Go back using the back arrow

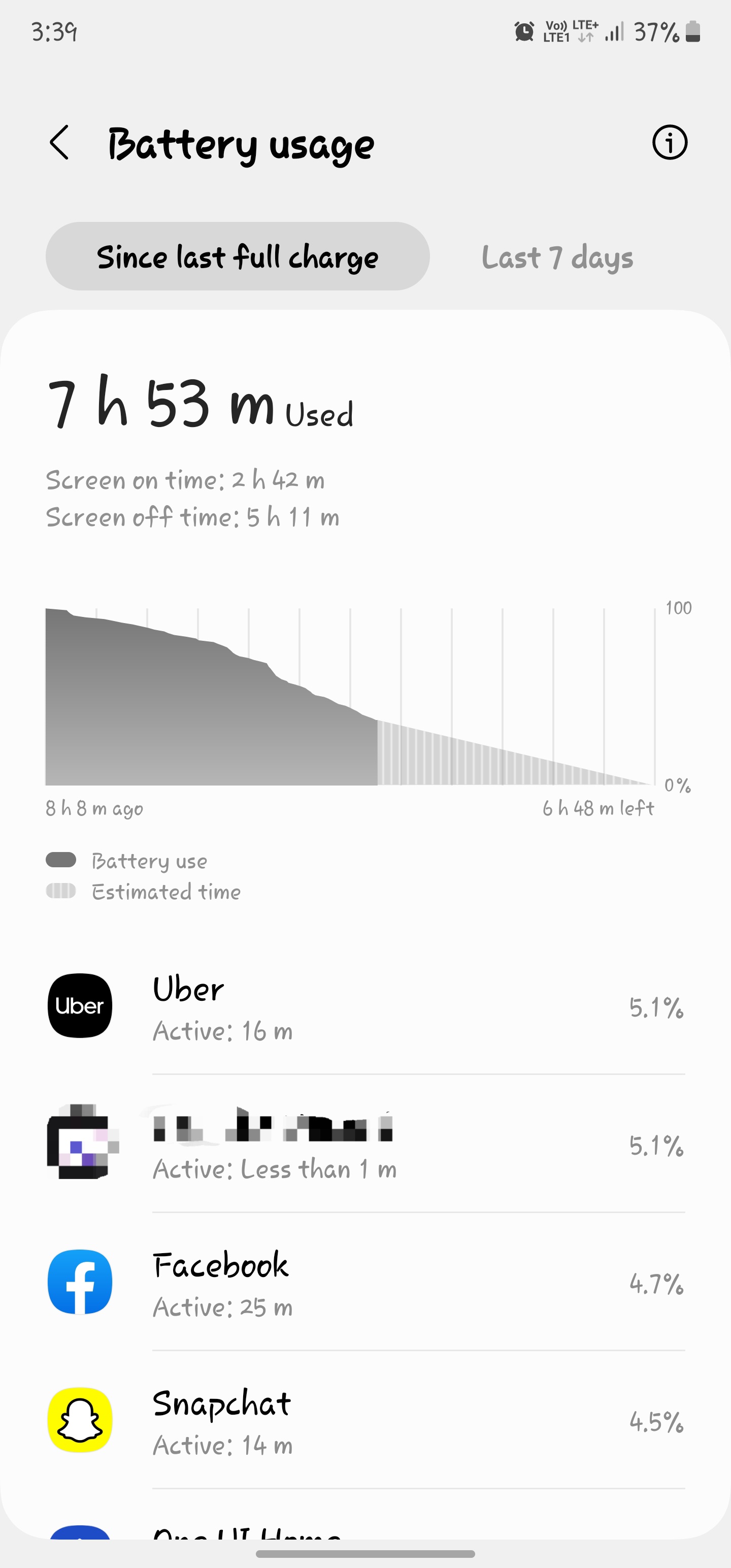pos(59,143)
